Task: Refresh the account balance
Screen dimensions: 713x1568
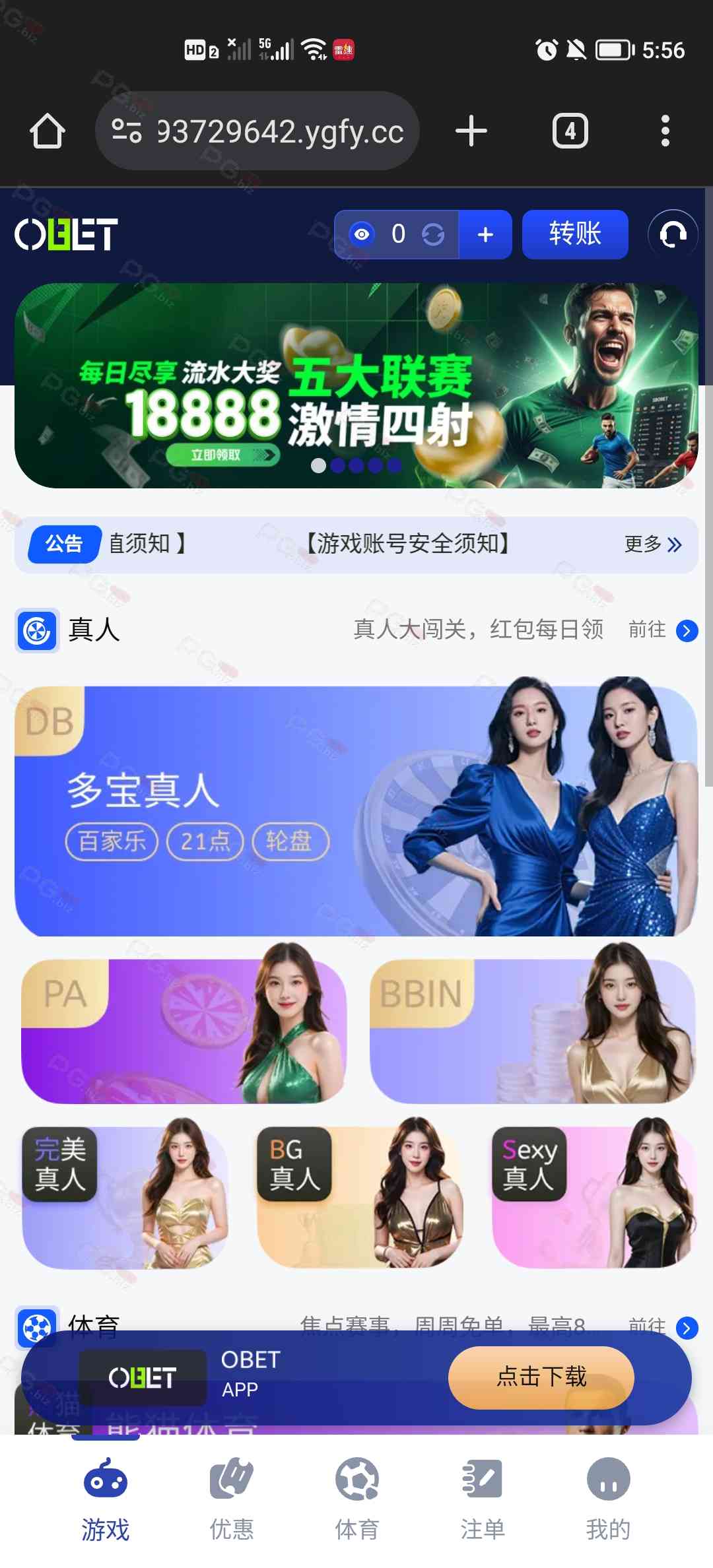Action: (x=433, y=234)
